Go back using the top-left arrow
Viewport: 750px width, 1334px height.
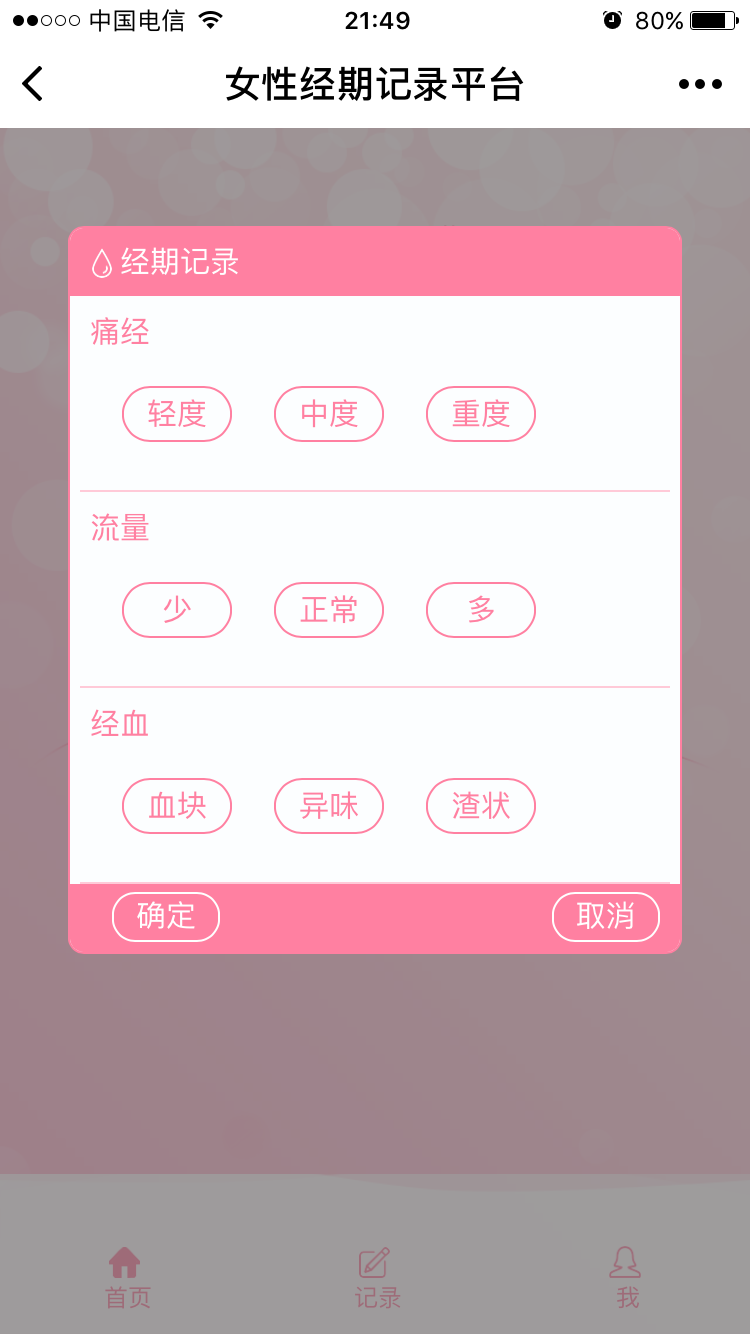[x=33, y=84]
